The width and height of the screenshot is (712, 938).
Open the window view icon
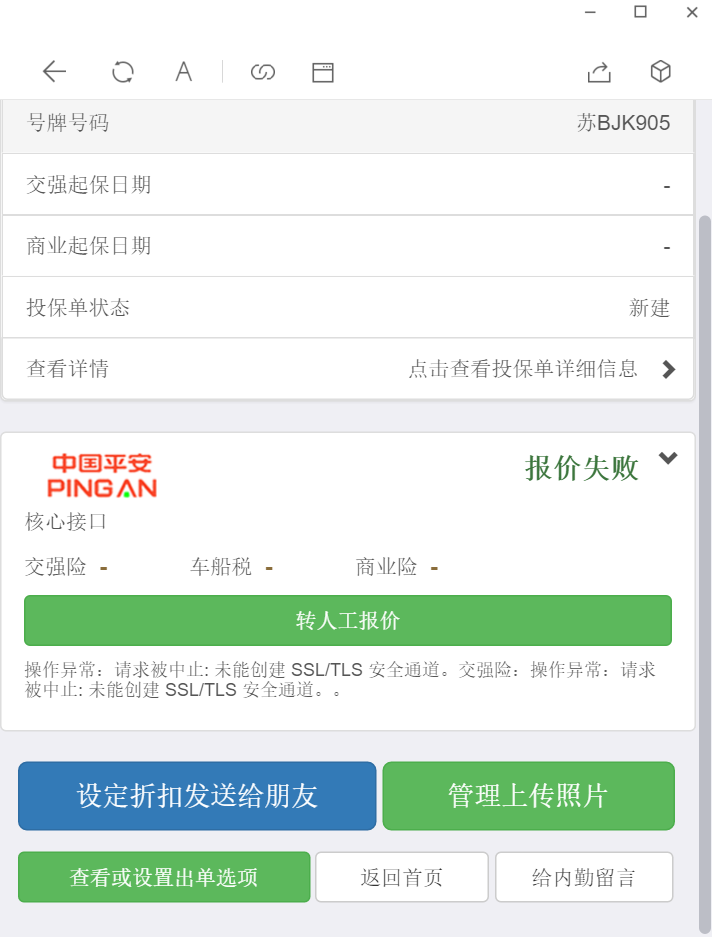tap(322, 71)
